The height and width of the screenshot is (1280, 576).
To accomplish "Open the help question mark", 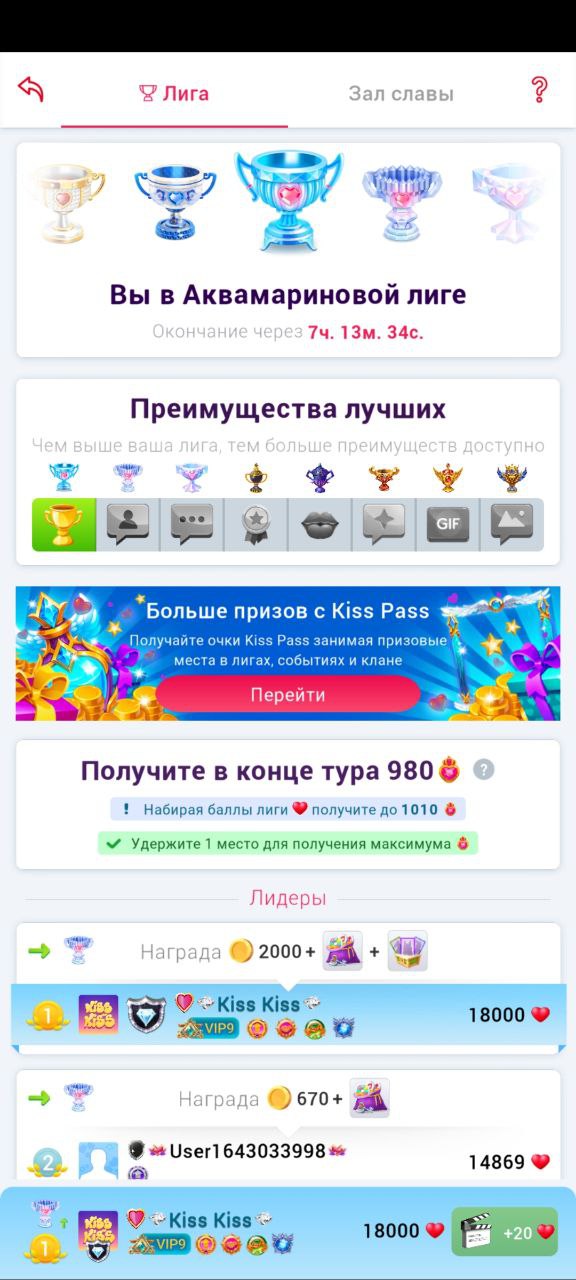I will coord(539,89).
